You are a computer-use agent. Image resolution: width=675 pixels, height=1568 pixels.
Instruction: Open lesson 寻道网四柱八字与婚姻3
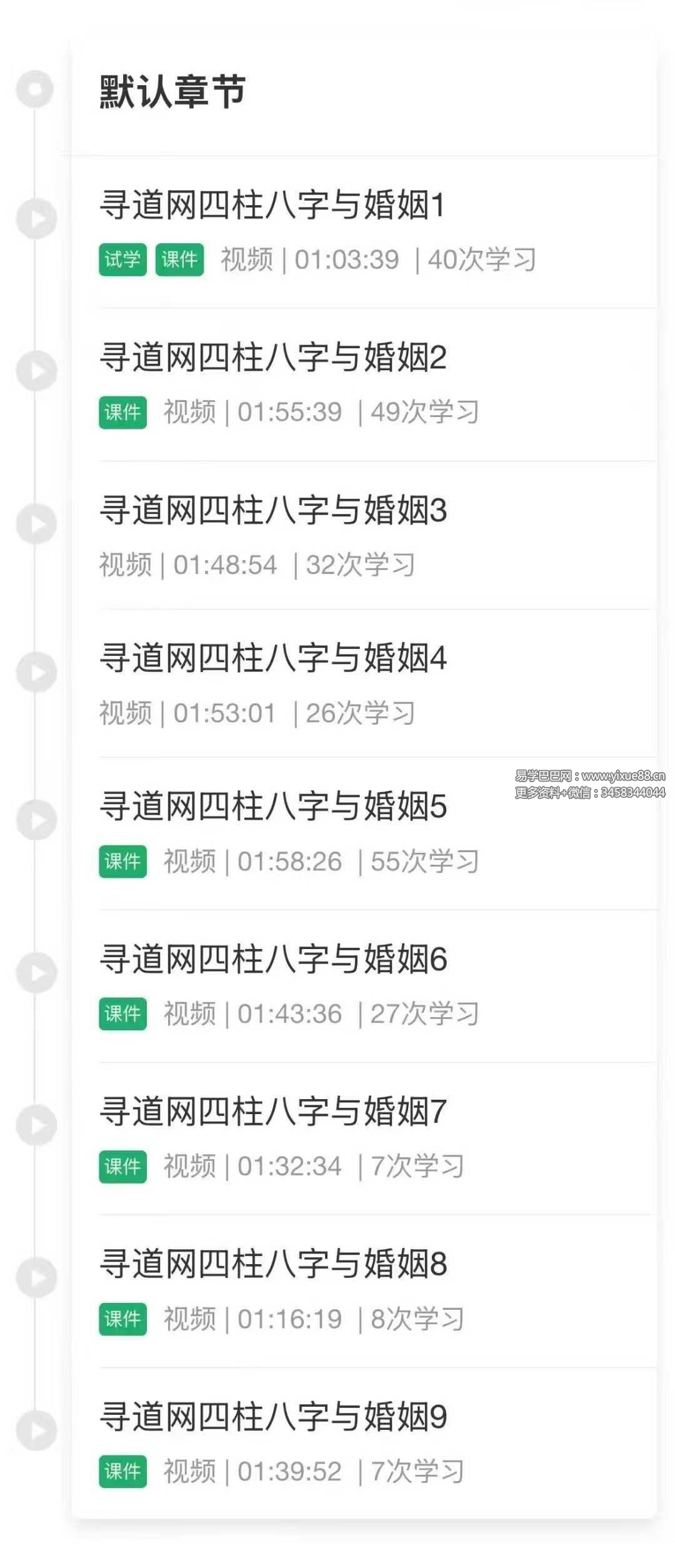tap(272, 510)
